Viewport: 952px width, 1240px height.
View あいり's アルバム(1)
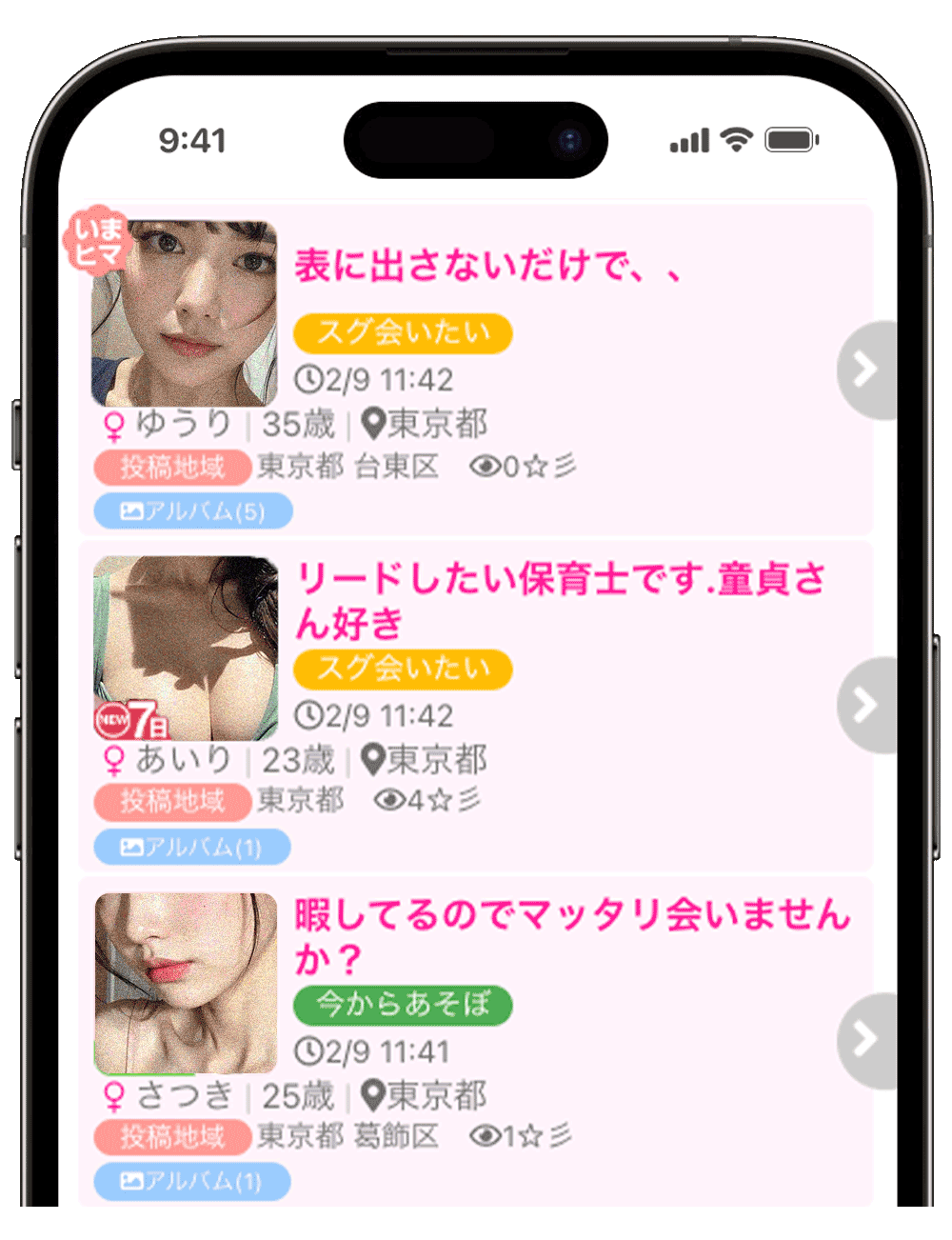click(x=191, y=847)
